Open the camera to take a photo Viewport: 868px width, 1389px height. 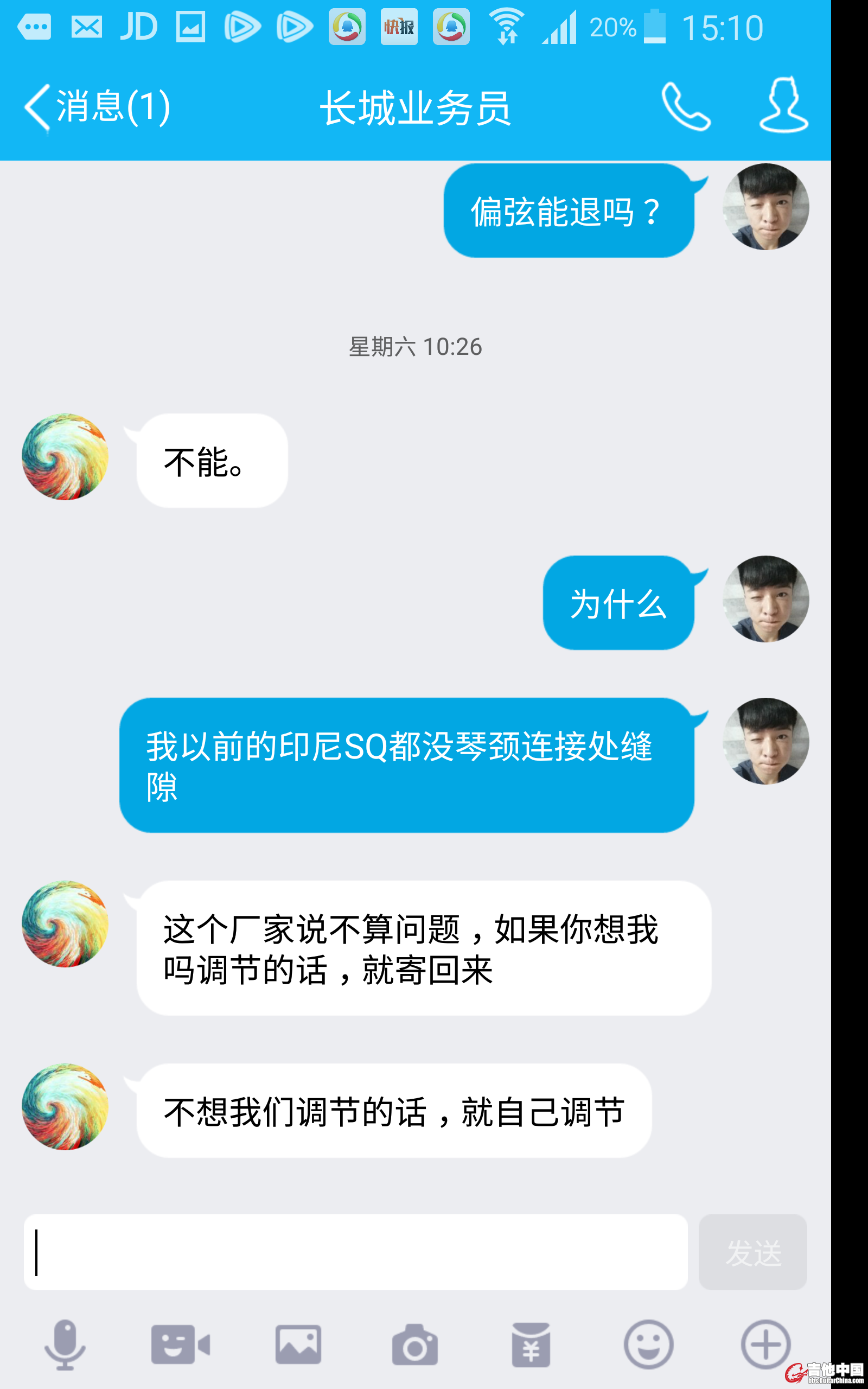pyautogui.click(x=414, y=1344)
